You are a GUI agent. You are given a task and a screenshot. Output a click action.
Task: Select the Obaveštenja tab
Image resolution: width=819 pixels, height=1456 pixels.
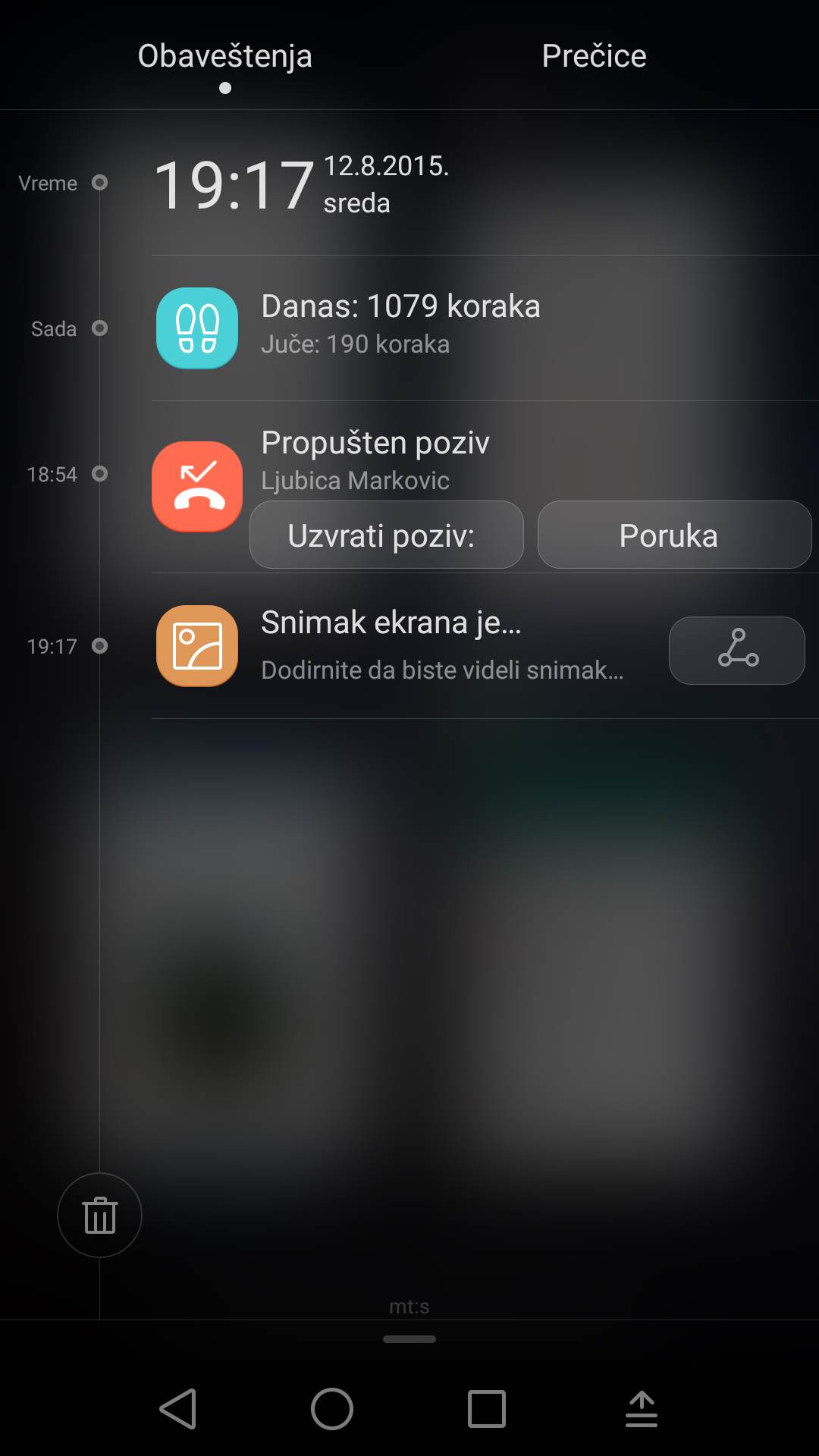tap(224, 56)
